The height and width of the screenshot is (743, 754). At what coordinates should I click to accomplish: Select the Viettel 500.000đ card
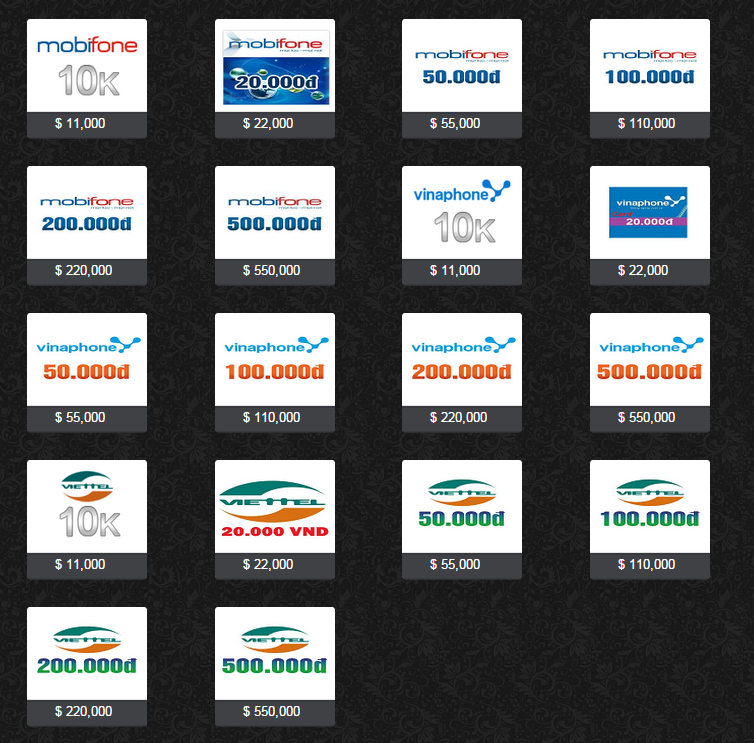click(275, 654)
